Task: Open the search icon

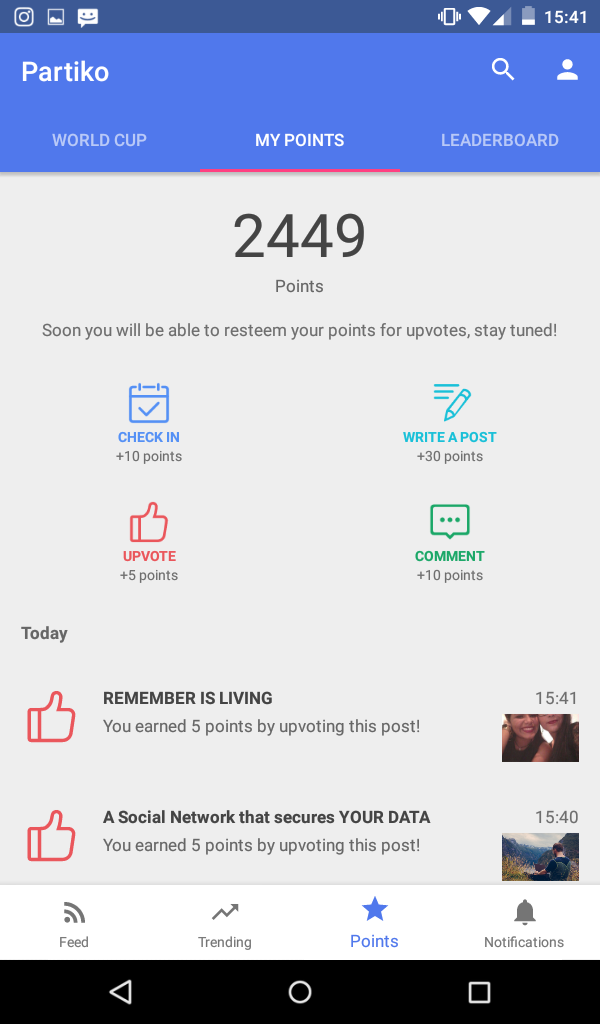Action: [503, 70]
